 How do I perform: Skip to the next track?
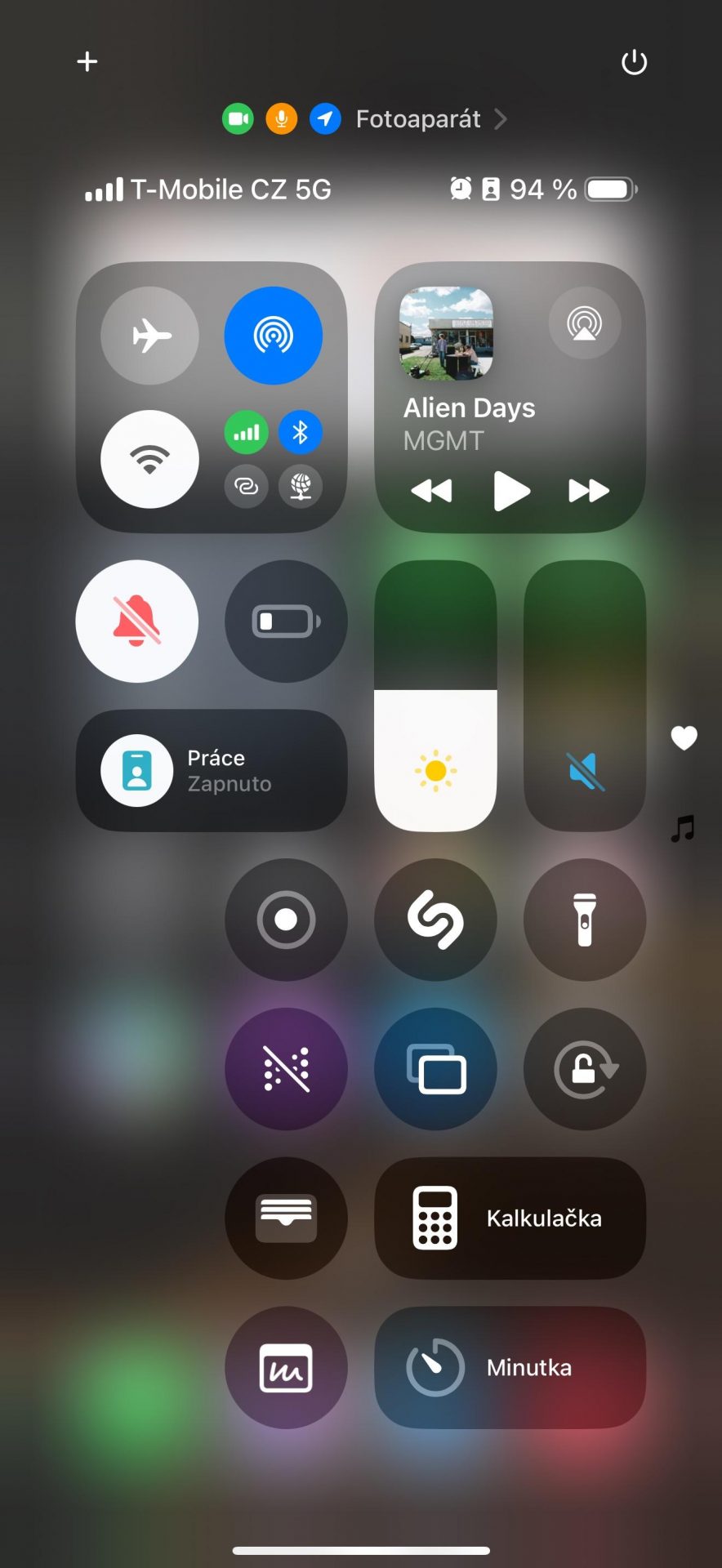pos(589,491)
